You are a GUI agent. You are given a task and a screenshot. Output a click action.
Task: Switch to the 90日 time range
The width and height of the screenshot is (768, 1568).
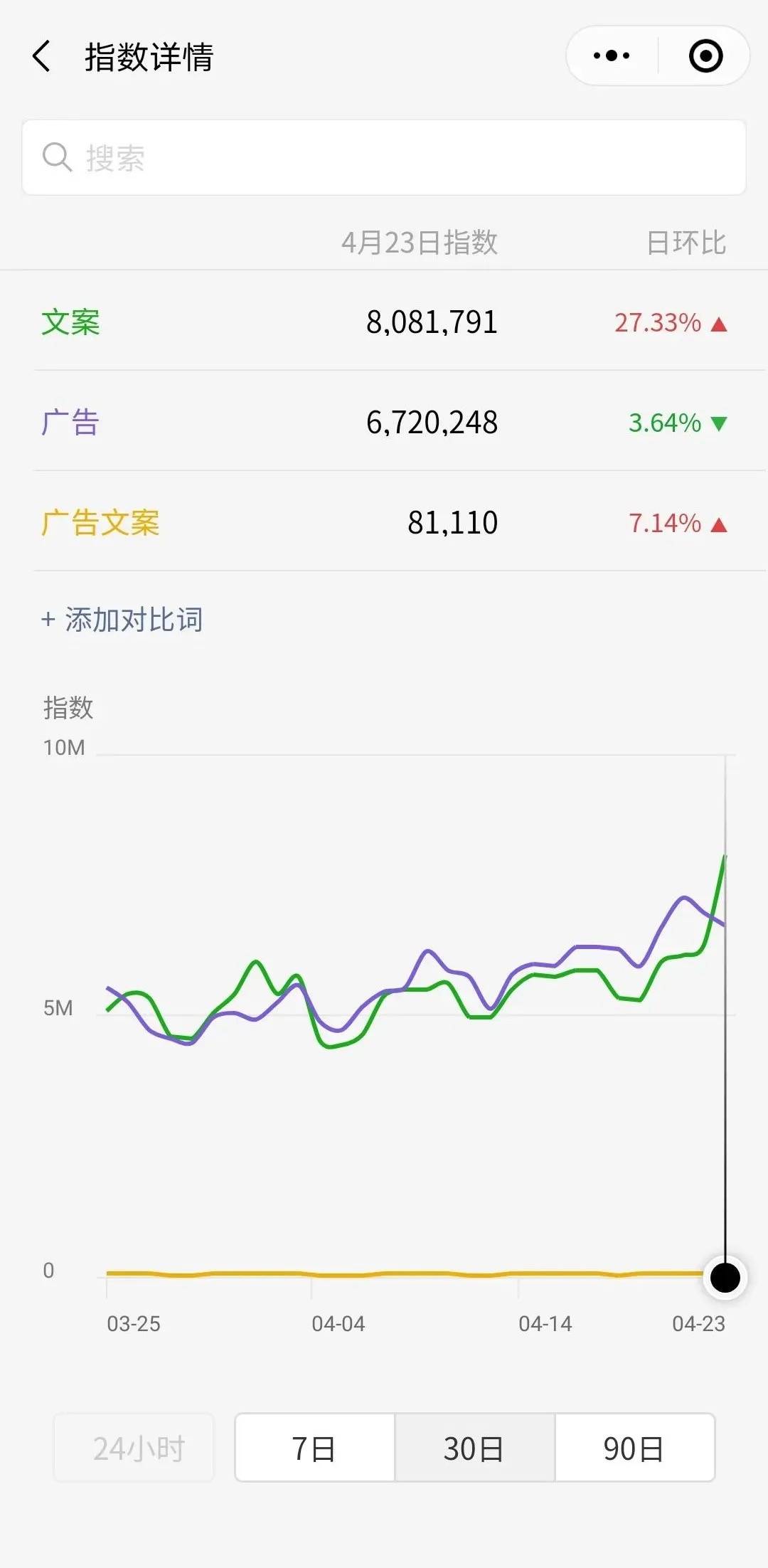tap(635, 1448)
